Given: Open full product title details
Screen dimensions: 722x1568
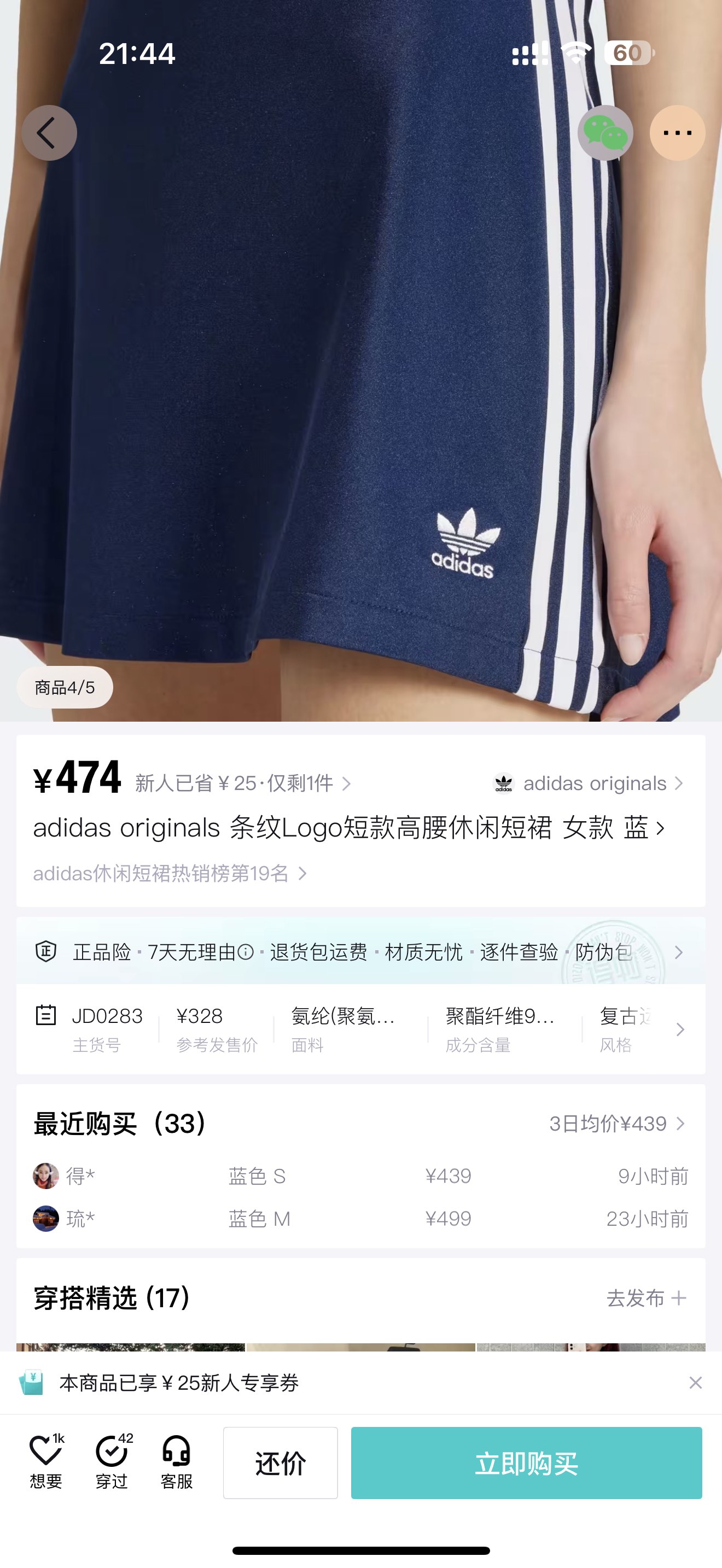Looking at the screenshot, I should [x=349, y=828].
